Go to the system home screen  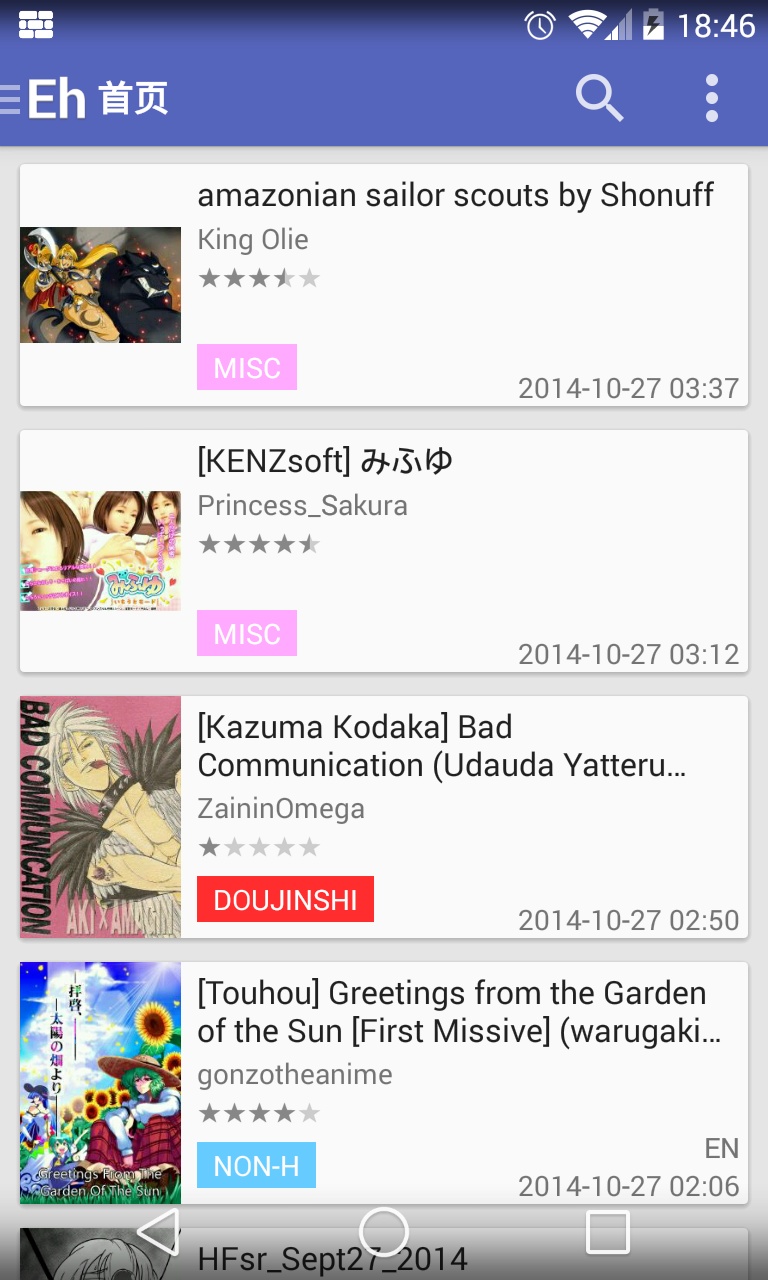tap(384, 1232)
